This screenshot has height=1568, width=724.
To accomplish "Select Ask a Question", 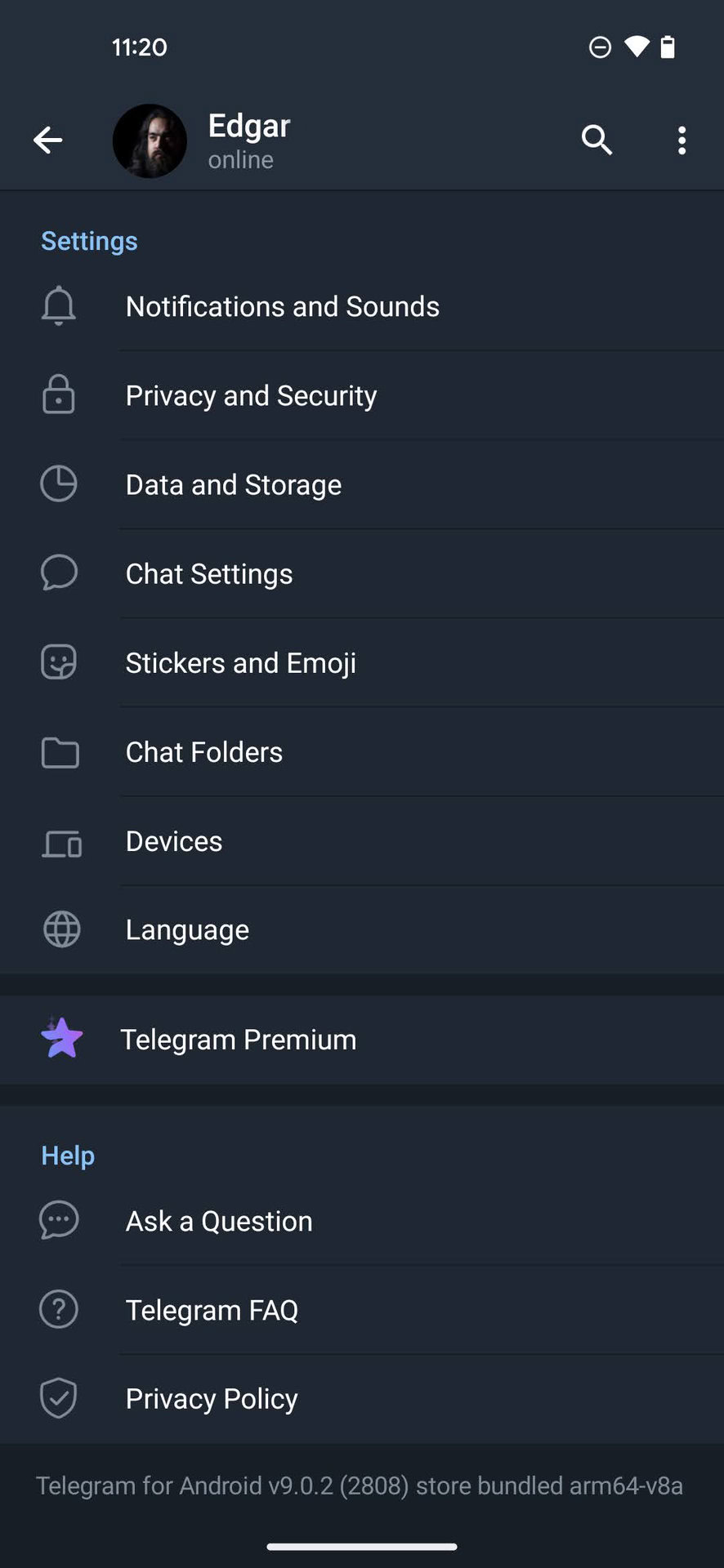I will [x=219, y=1222].
